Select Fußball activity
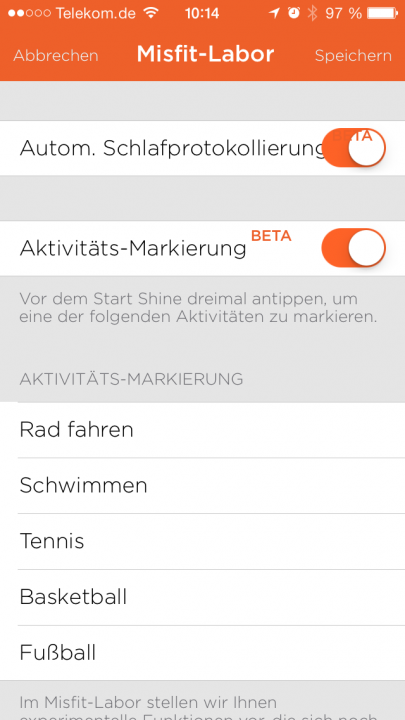This screenshot has width=405, height=720. [x=202, y=653]
